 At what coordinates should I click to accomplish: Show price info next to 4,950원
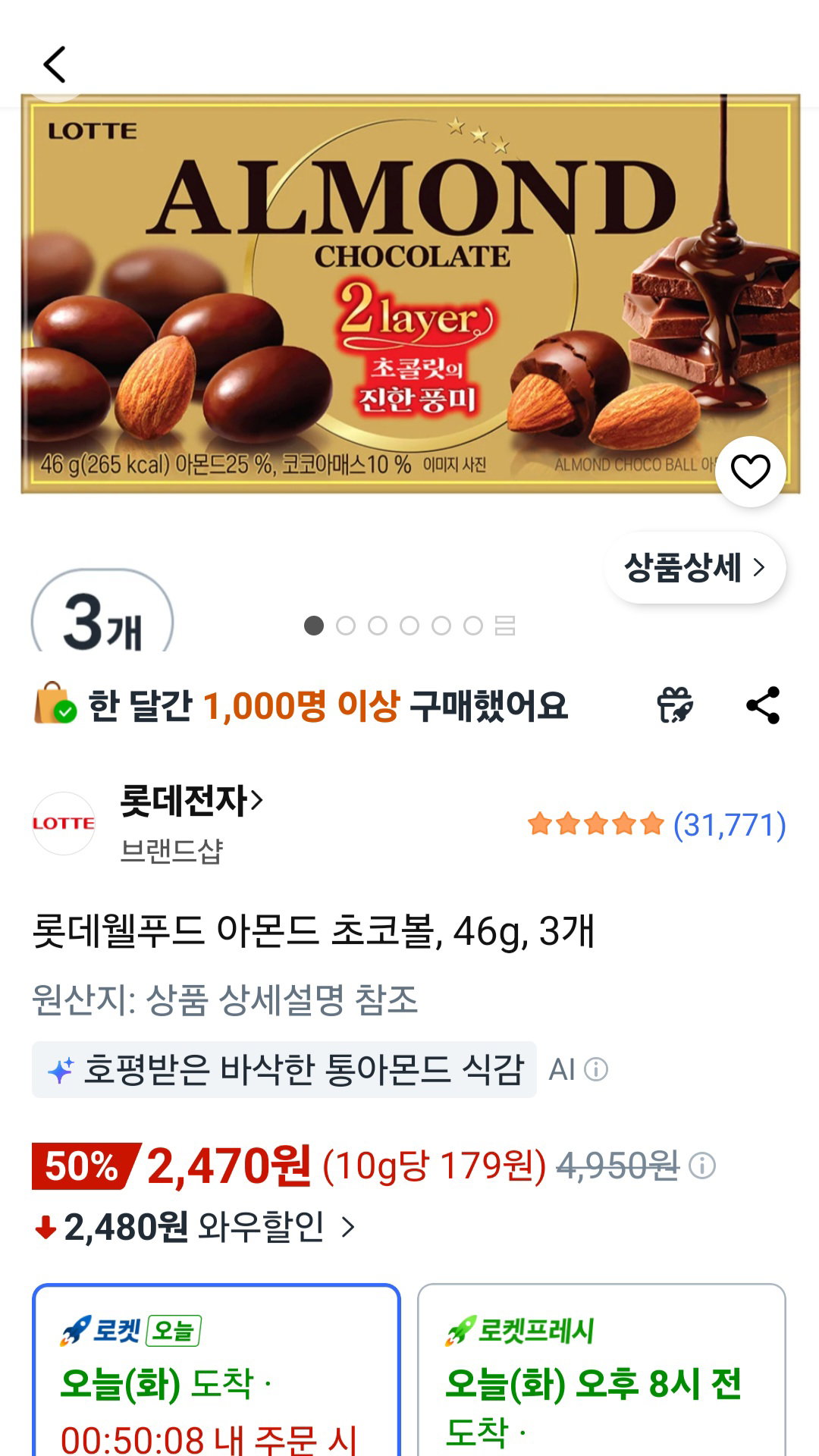click(x=702, y=1166)
